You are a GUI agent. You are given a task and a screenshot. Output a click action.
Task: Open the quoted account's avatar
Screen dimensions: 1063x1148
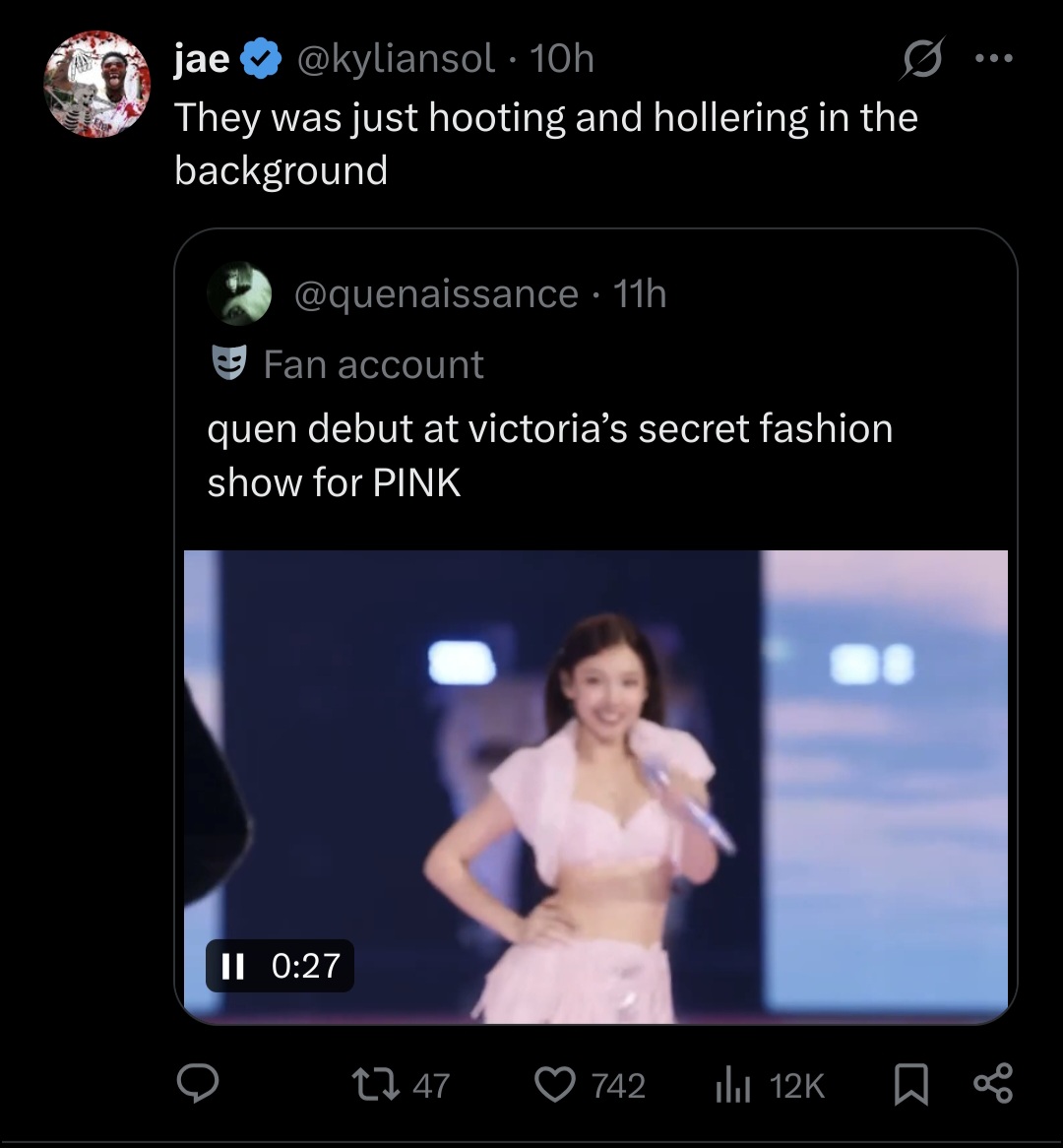click(x=240, y=293)
